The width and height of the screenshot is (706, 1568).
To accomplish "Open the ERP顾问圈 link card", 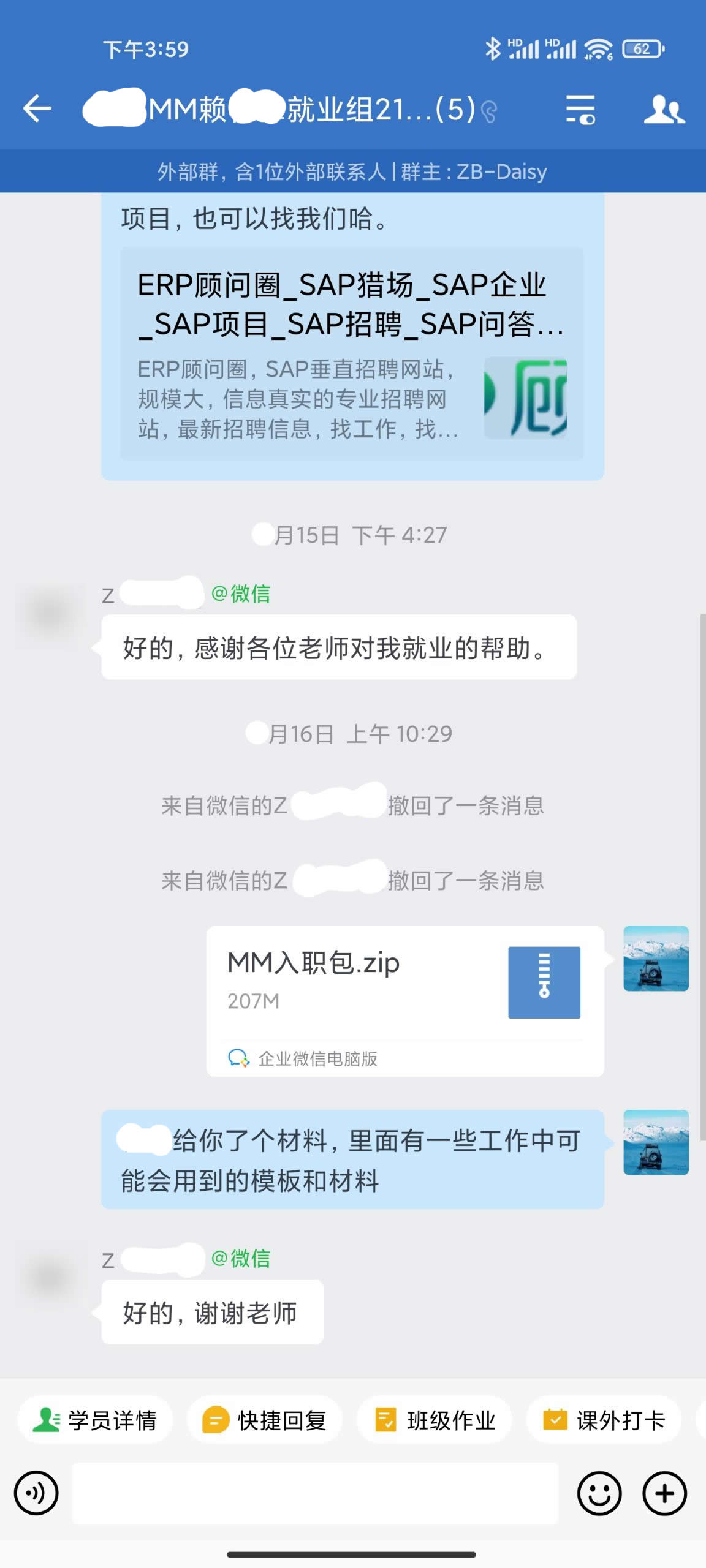I will [352, 353].
